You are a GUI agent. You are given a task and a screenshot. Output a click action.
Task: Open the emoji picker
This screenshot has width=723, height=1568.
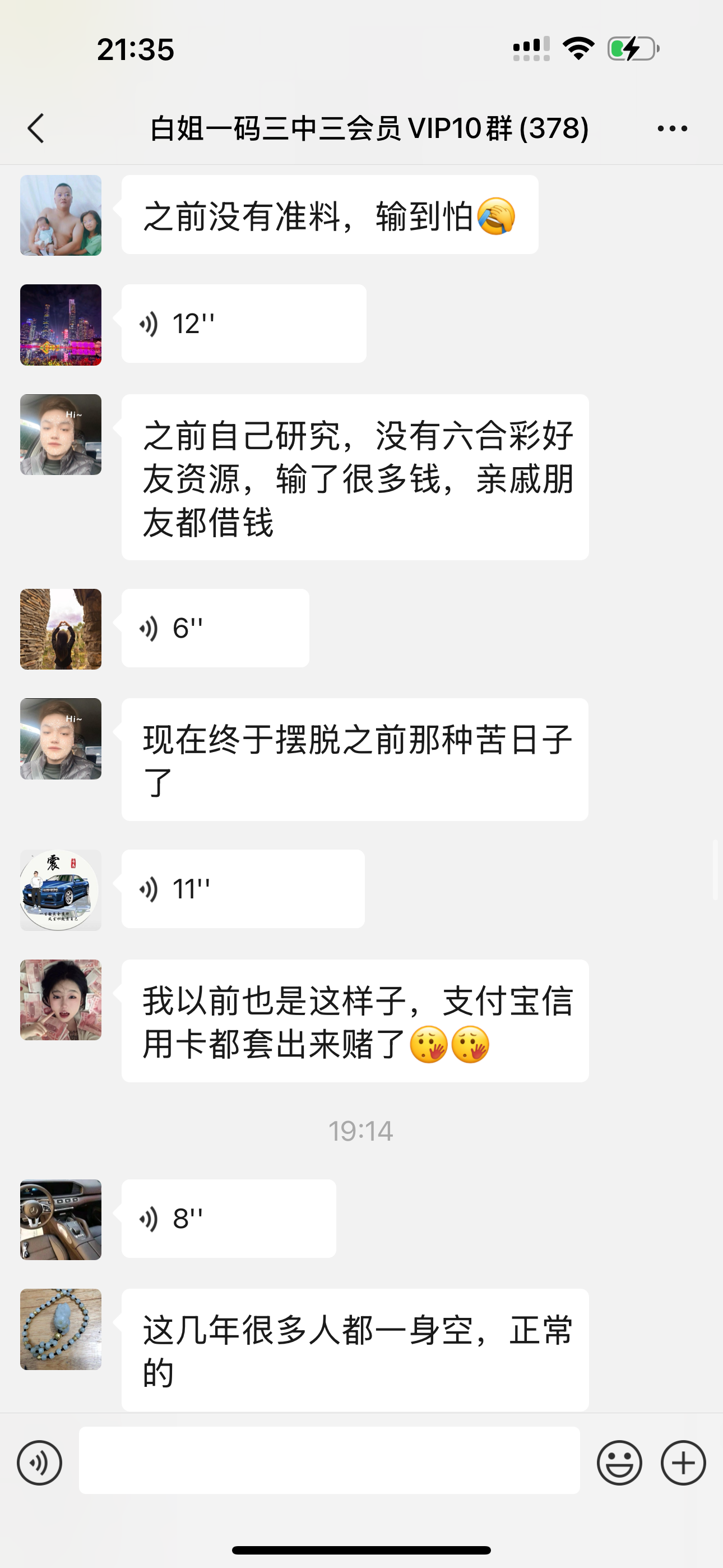click(x=619, y=1463)
